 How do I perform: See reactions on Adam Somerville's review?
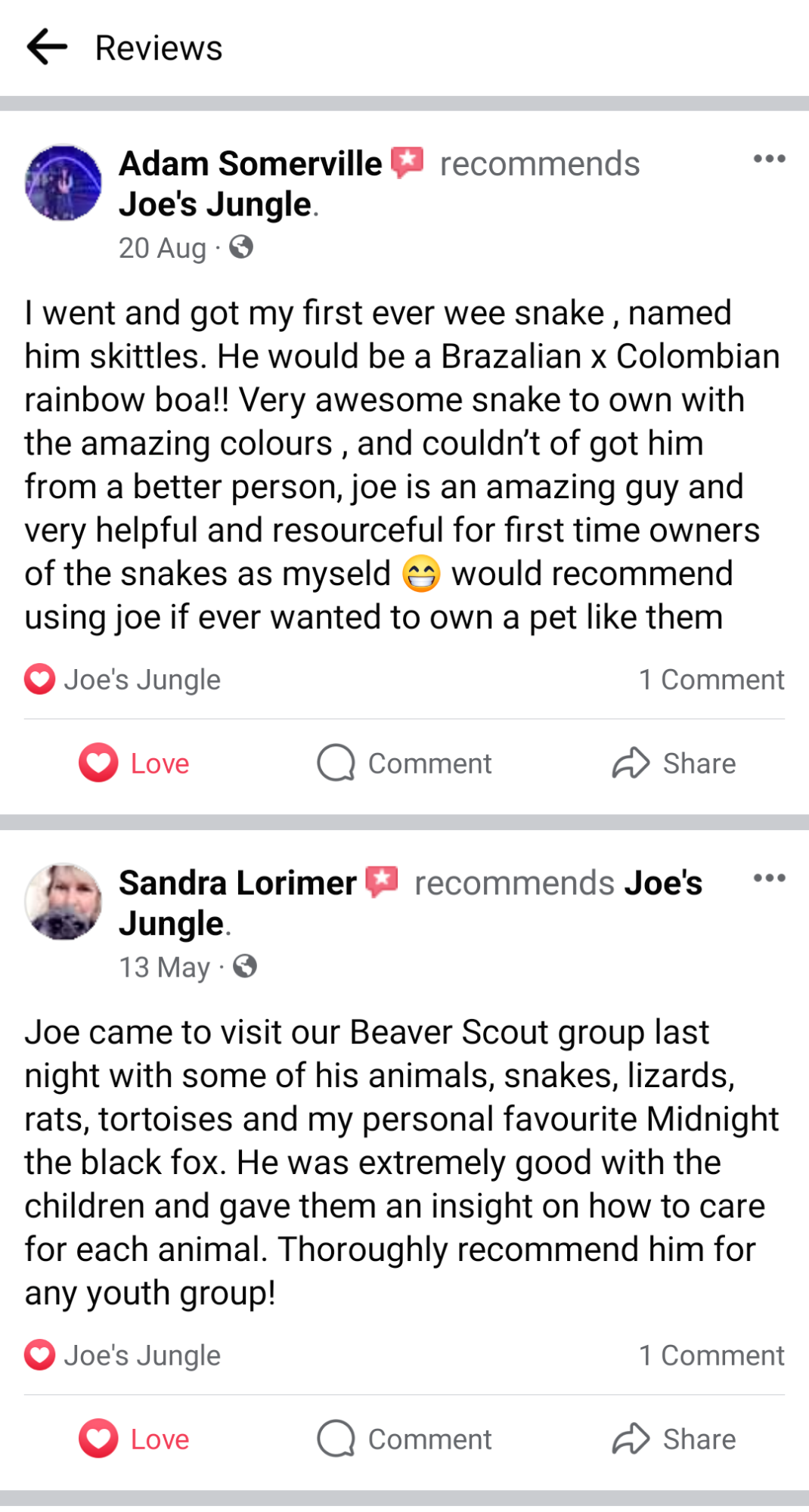click(122, 680)
